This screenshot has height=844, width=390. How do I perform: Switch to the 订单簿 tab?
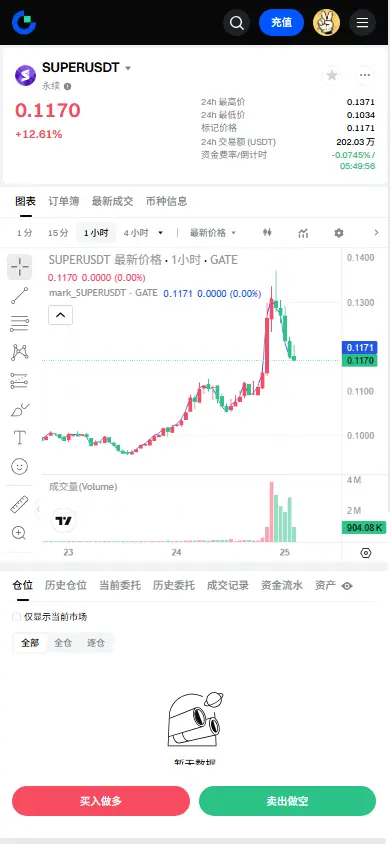[63, 201]
